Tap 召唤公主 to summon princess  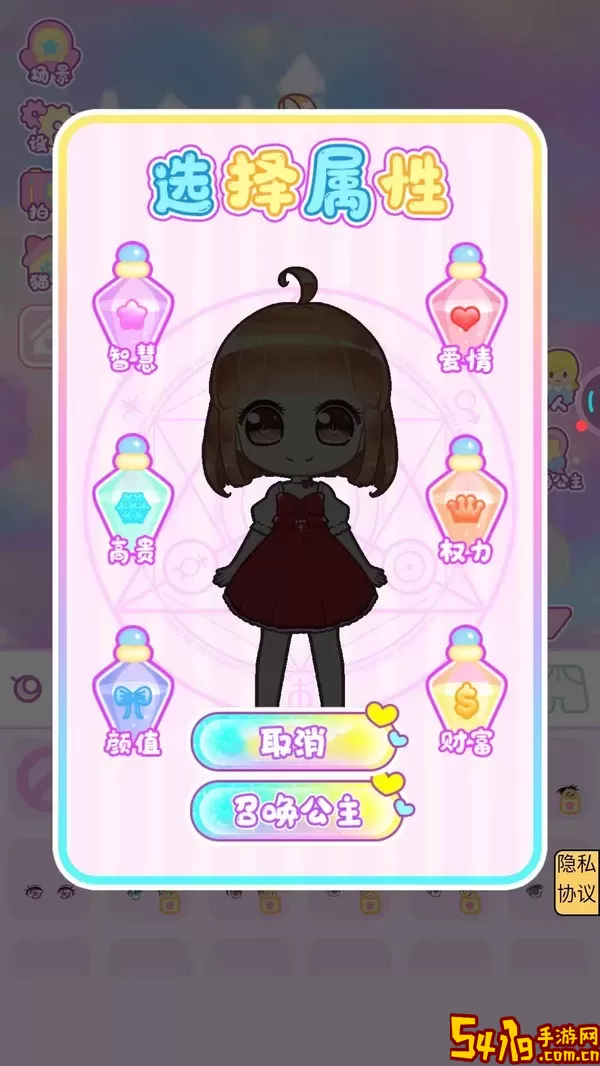click(295, 811)
